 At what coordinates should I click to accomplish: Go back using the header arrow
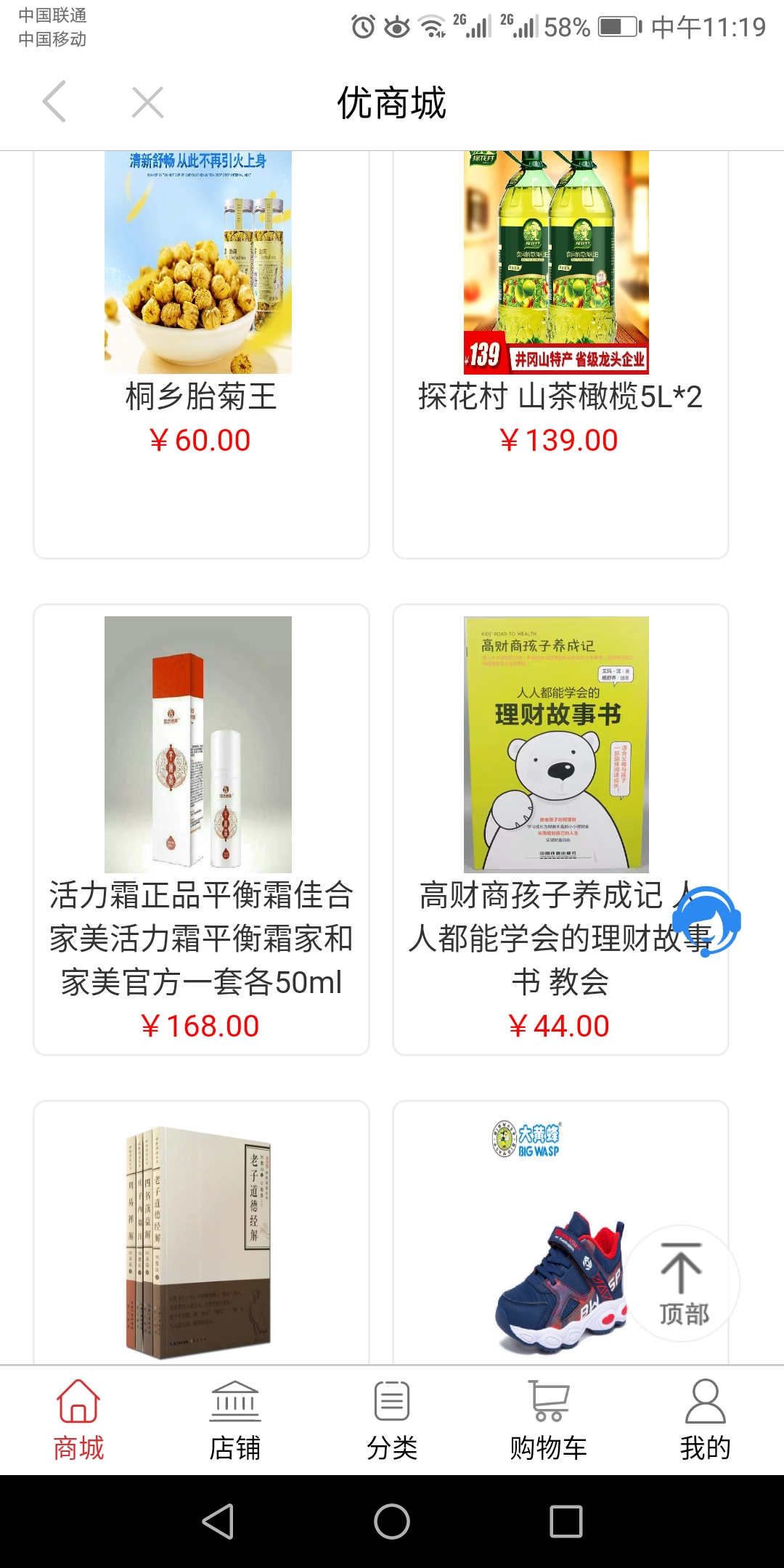pyautogui.click(x=55, y=102)
